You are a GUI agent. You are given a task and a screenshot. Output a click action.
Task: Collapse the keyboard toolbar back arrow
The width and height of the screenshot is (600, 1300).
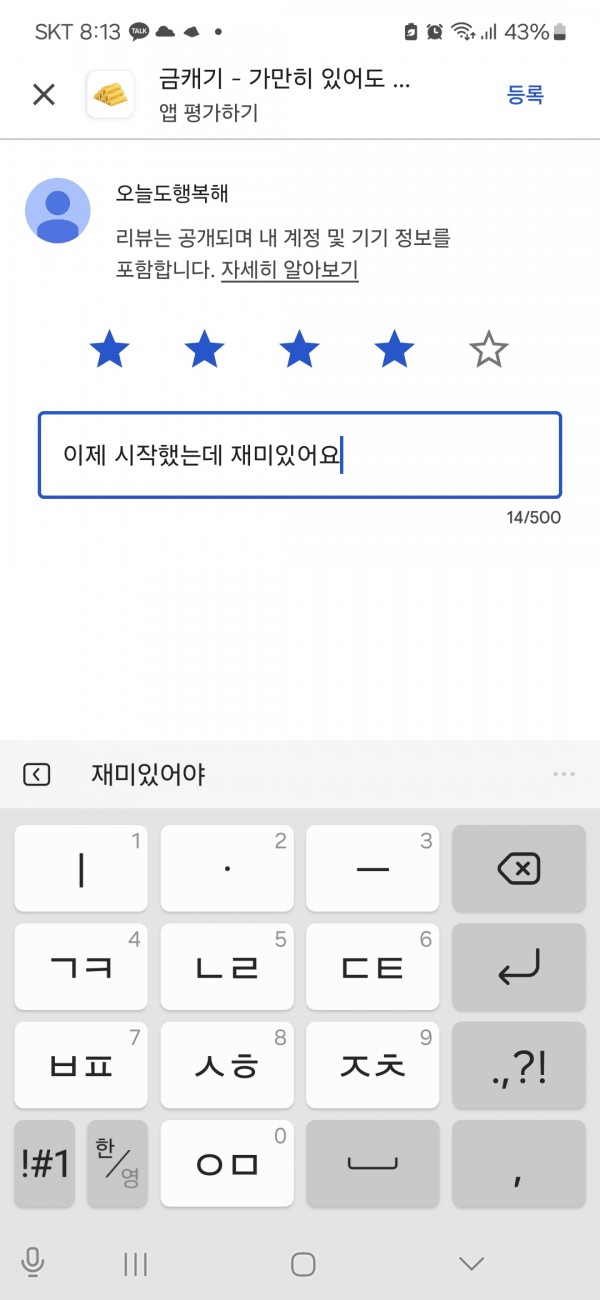[37, 774]
